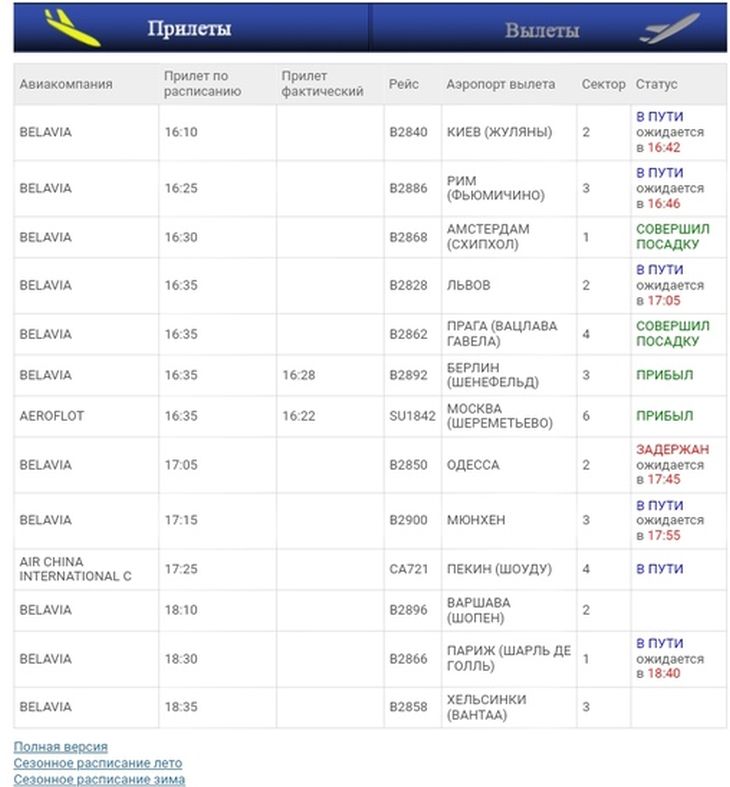Switch to the Прилеты tab
The height and width of the screenshot is (787, 730).
[189, 29]
